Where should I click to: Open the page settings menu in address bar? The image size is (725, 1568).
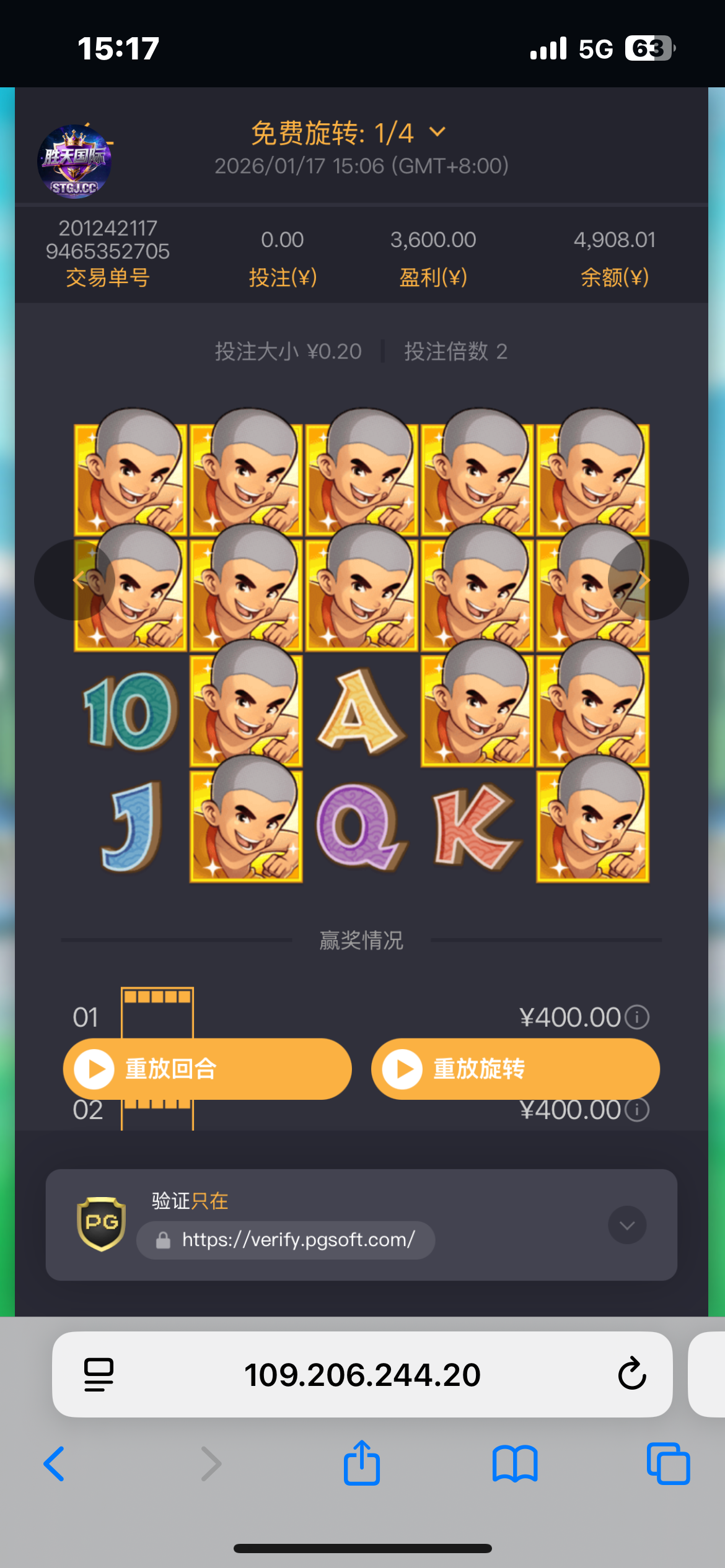(x=99, y=1375)
